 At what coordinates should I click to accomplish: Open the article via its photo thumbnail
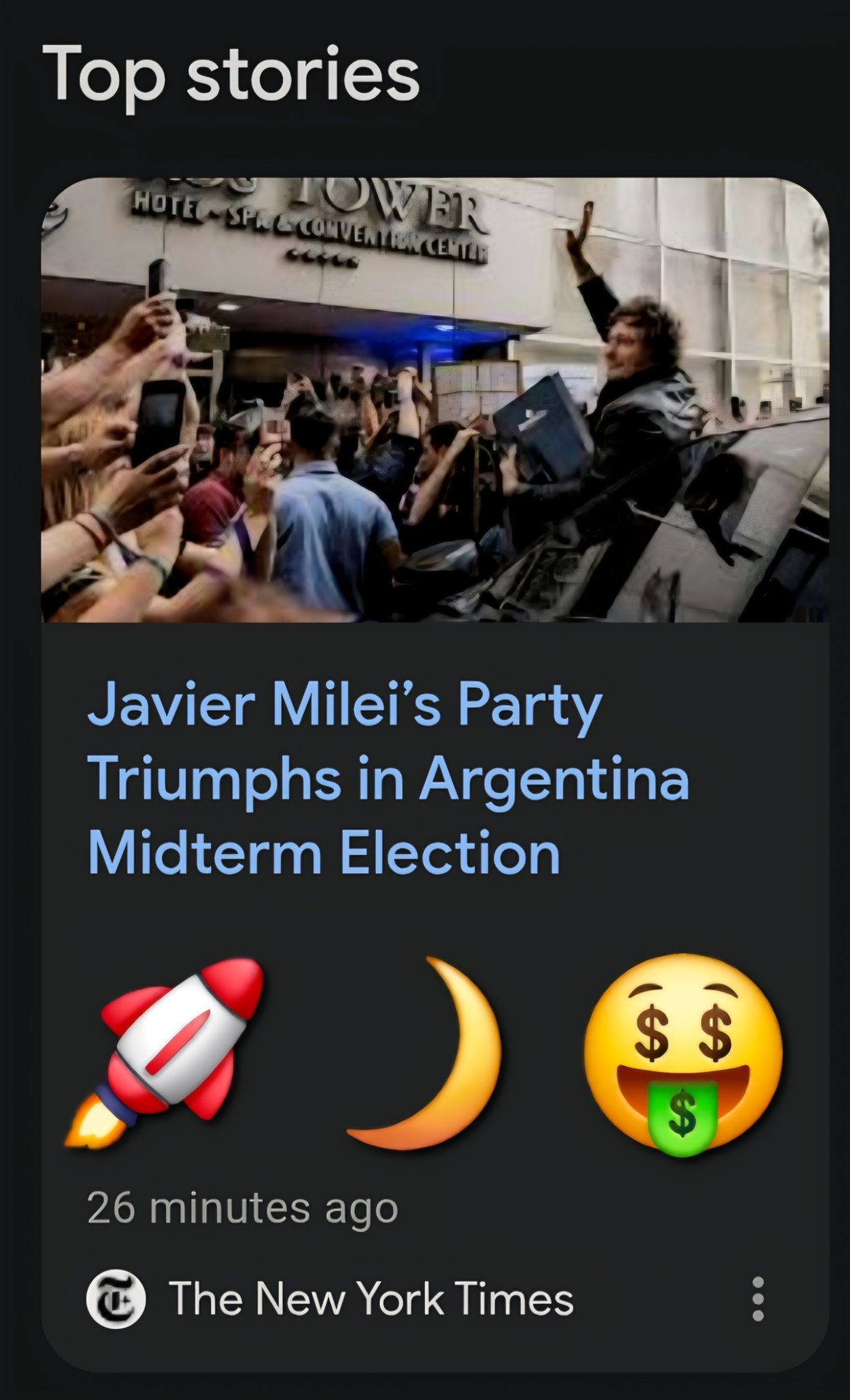[424, 403]
